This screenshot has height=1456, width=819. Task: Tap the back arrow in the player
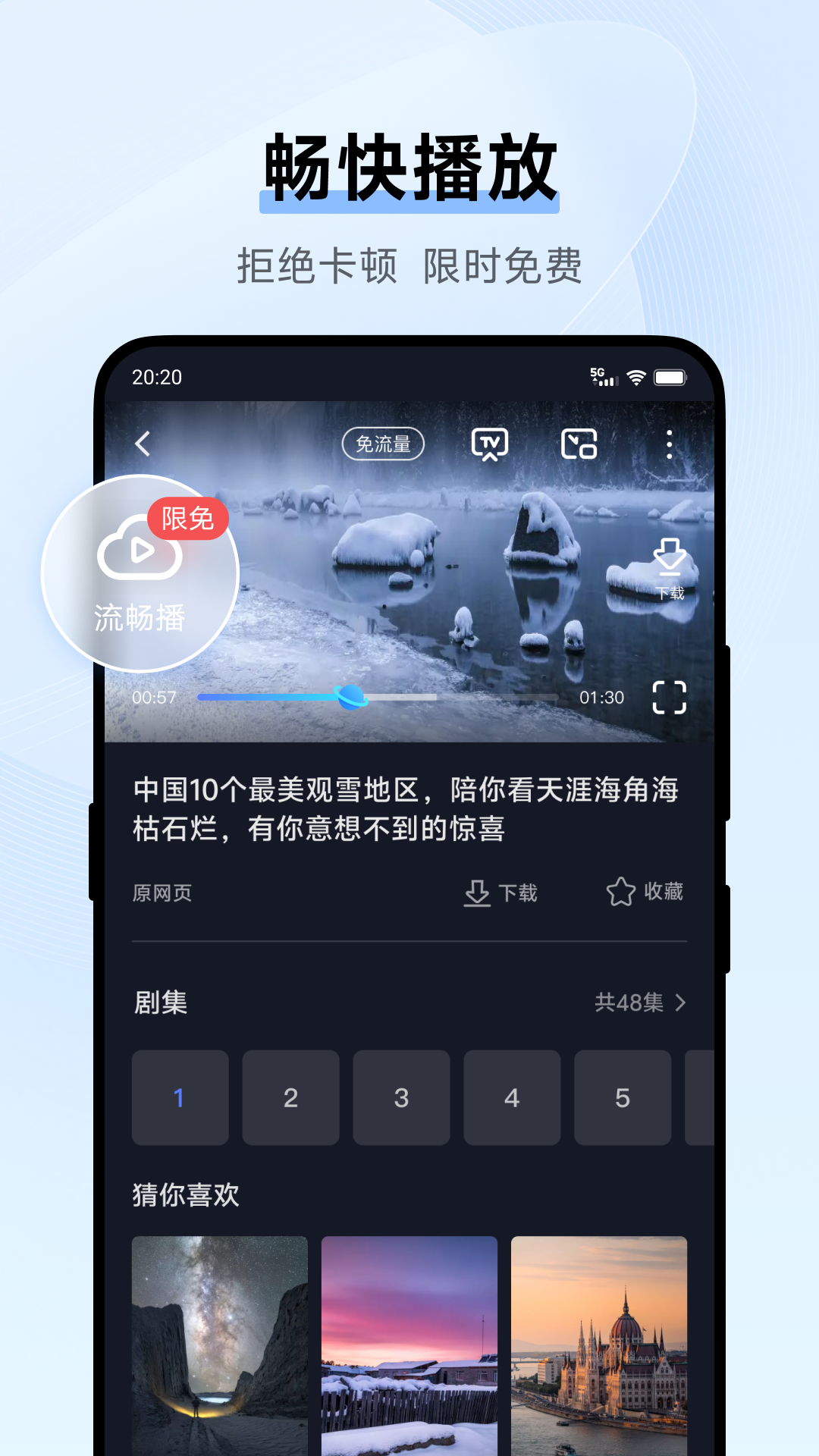[x=143, y=443]
